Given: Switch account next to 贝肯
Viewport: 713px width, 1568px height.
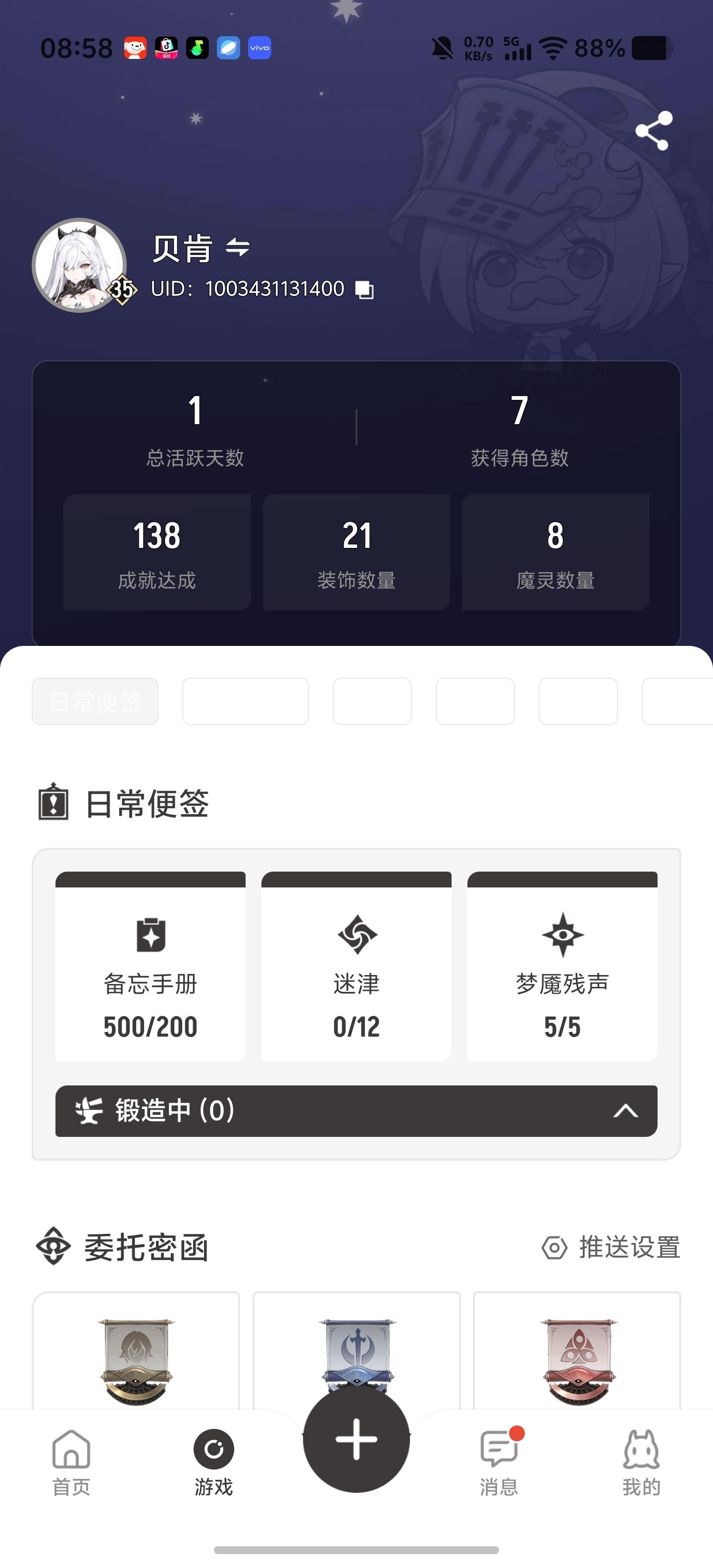Looking at the screenshot, I should [238, 248].
